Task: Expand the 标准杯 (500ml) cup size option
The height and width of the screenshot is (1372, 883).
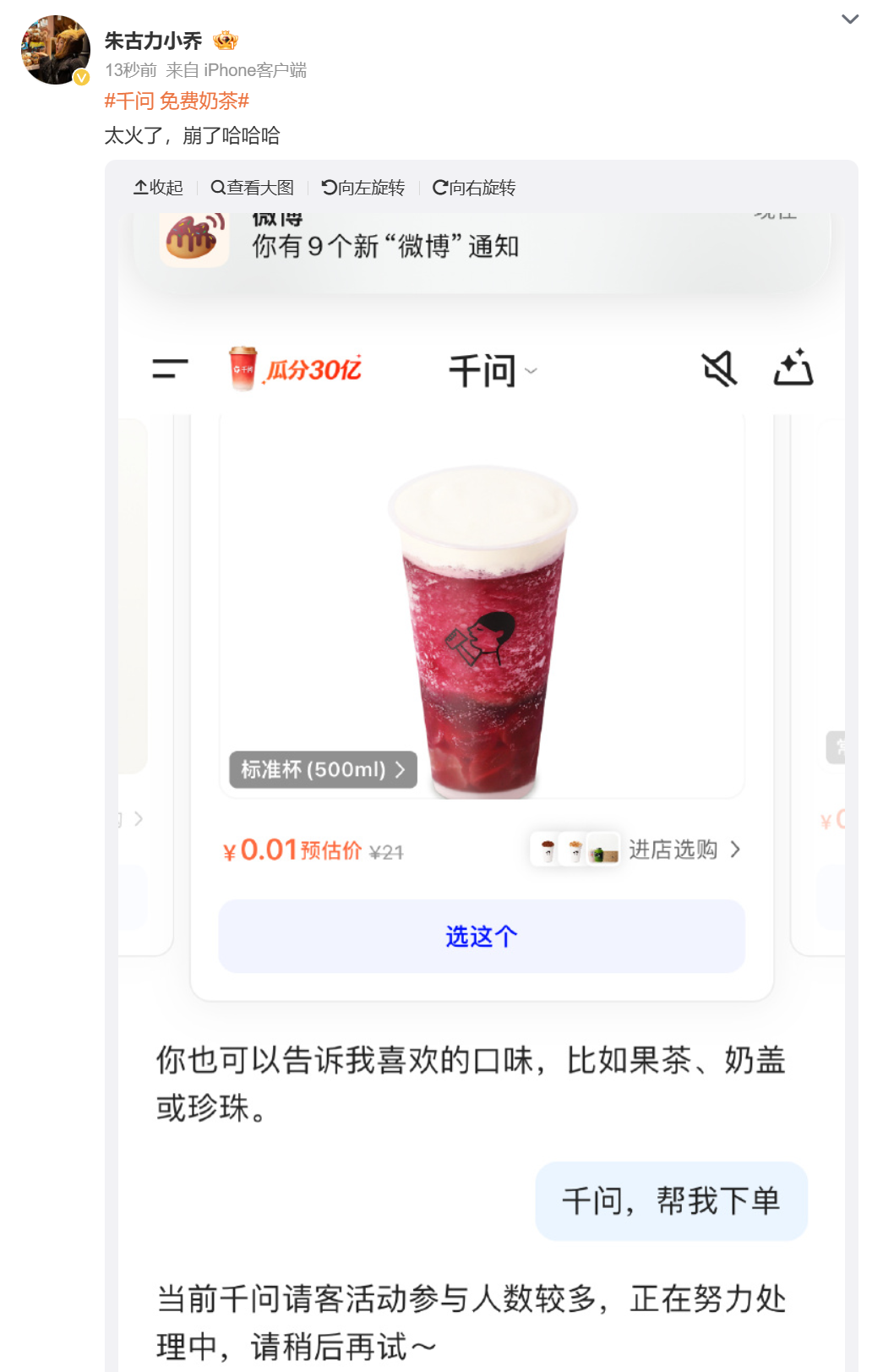Action: [324, 769]
